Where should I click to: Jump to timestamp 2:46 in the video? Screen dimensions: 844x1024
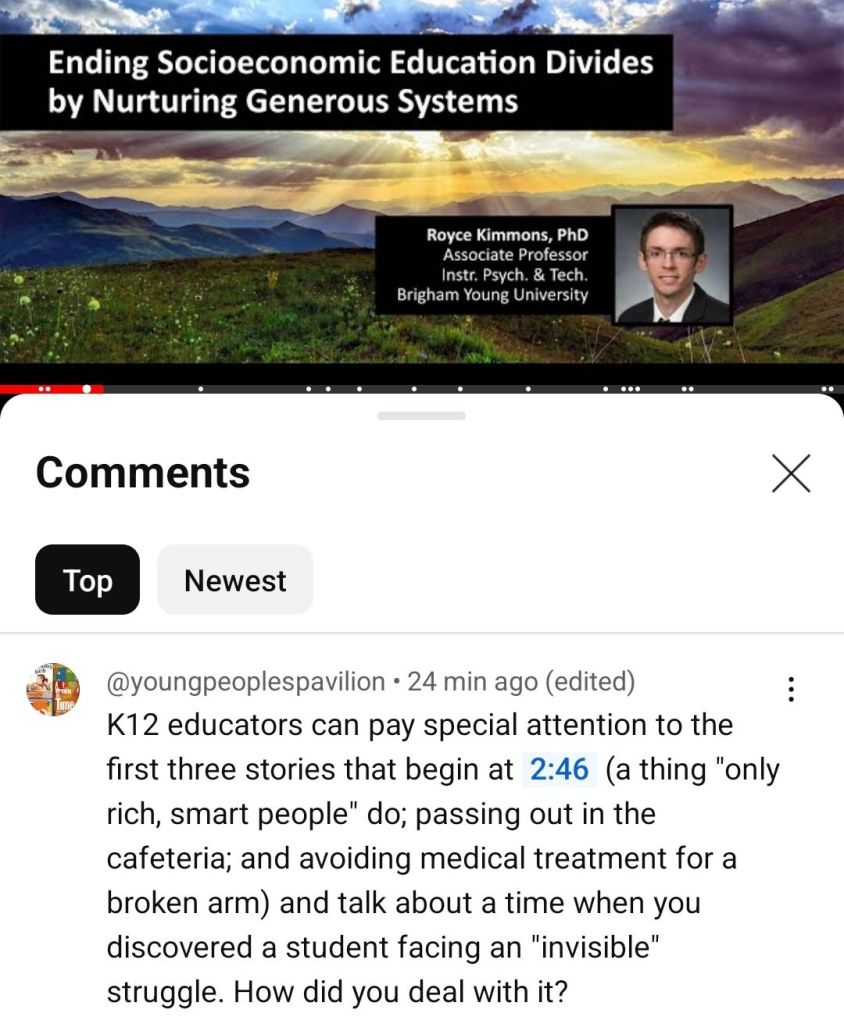pos(559,770)
